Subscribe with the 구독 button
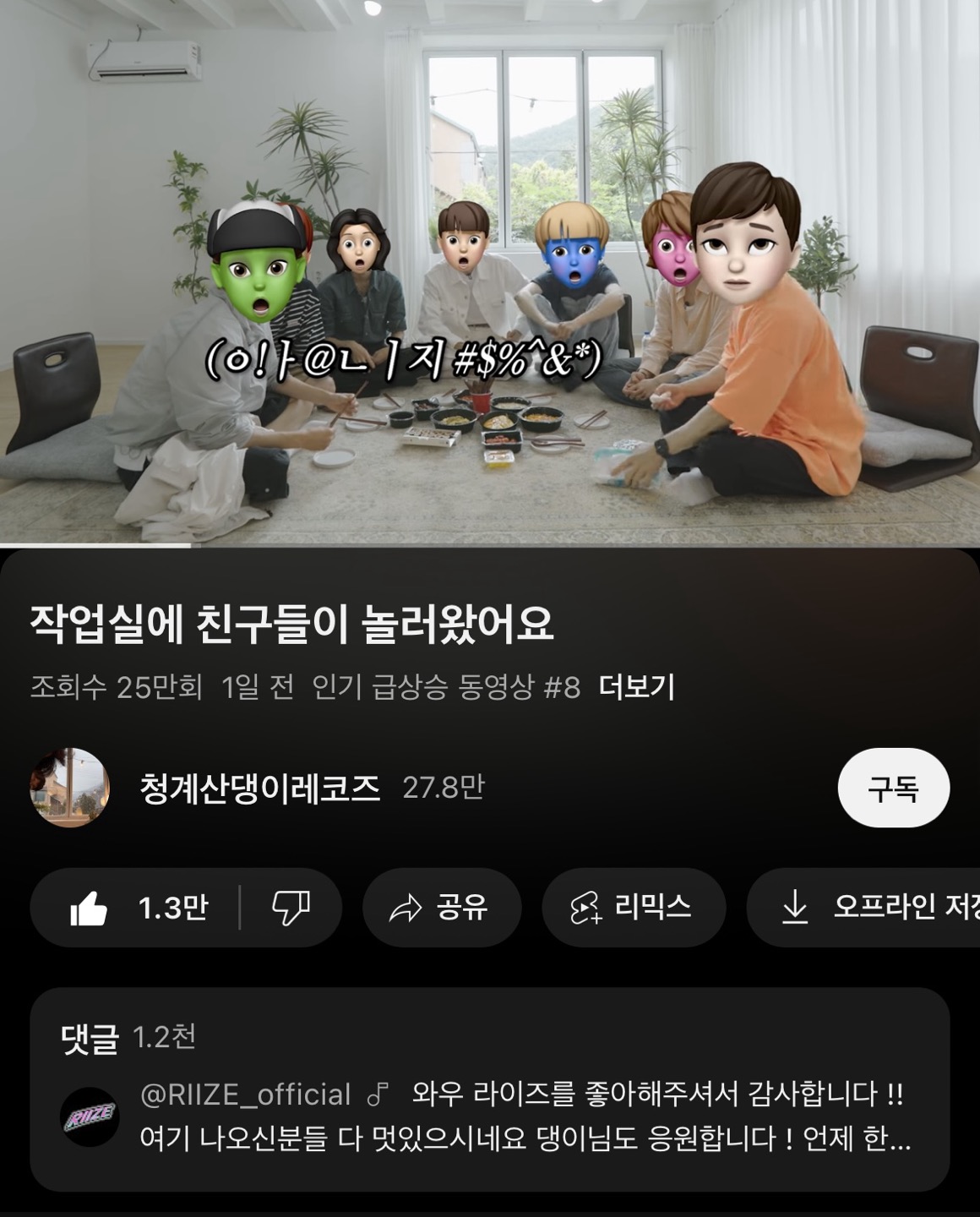 click(x=893, y=788)
